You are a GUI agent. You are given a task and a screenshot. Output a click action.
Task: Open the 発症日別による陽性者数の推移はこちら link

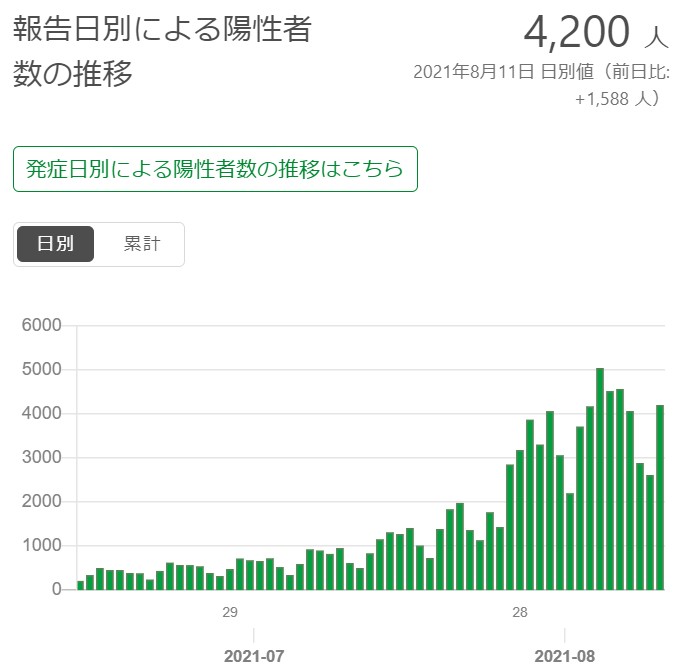click(x=214, y=169)
